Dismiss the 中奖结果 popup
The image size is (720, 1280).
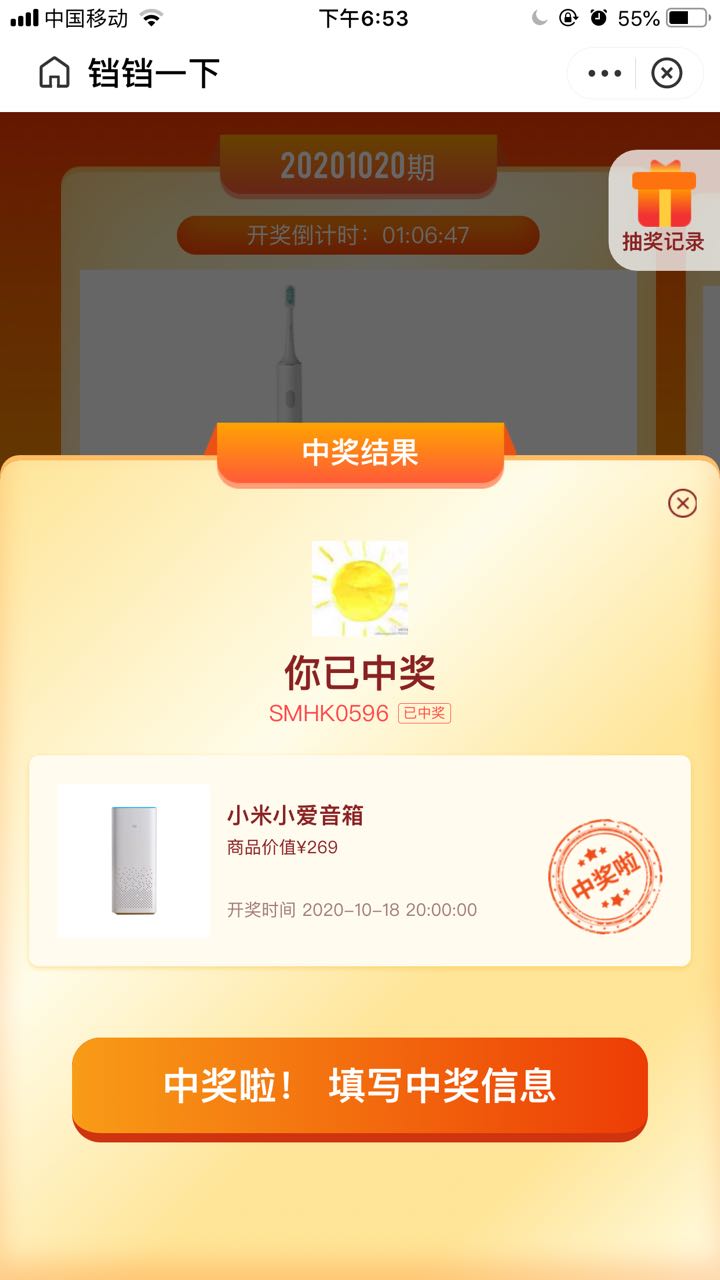(682, 503)
